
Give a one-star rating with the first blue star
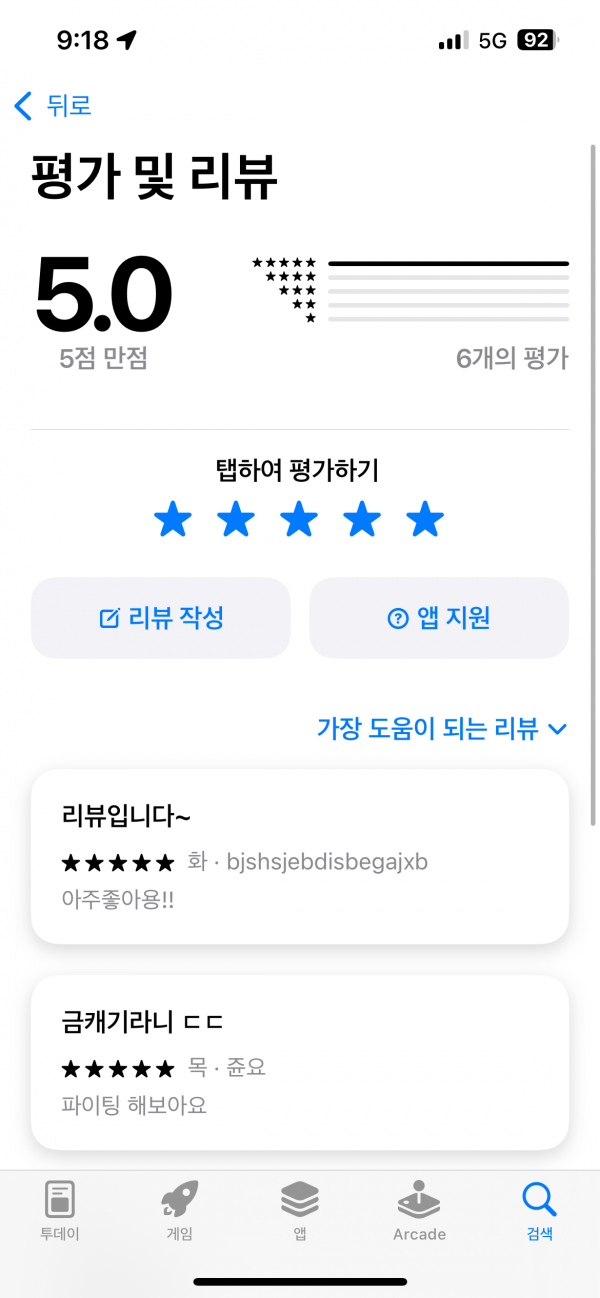pos(173,520)
